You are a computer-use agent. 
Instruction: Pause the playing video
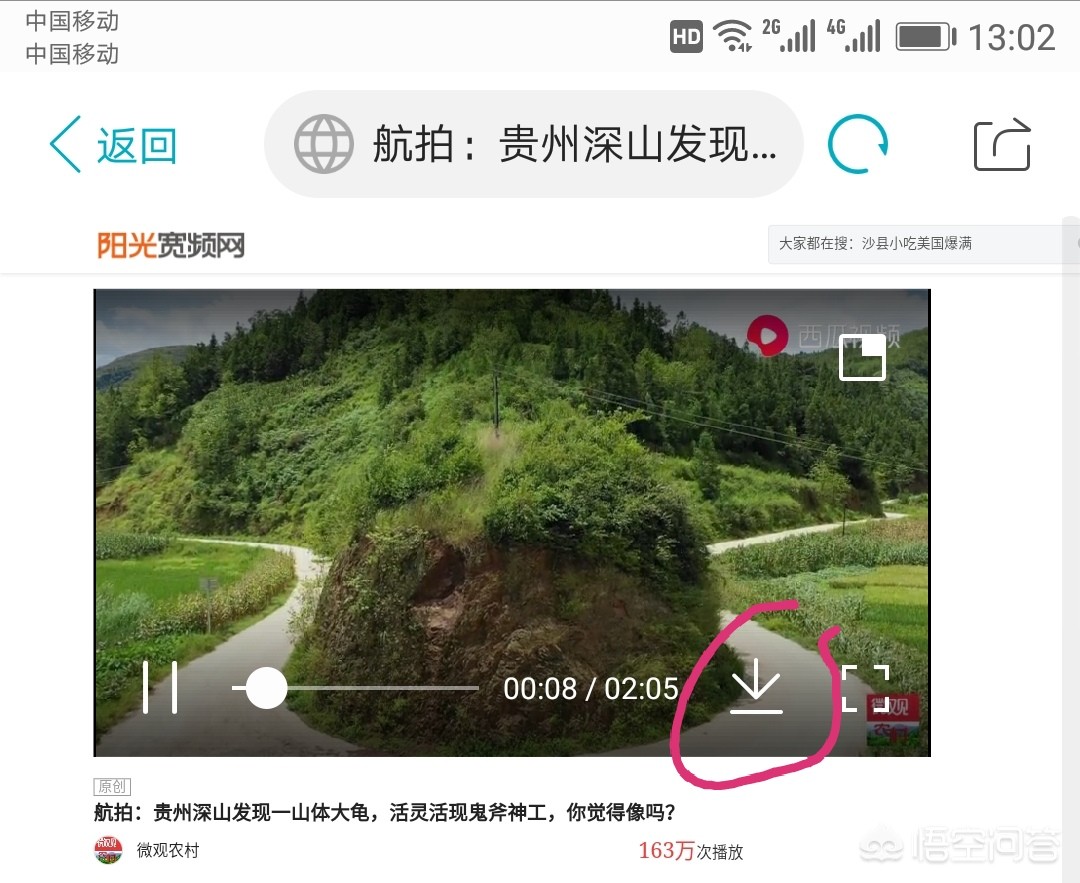[161, 688]
